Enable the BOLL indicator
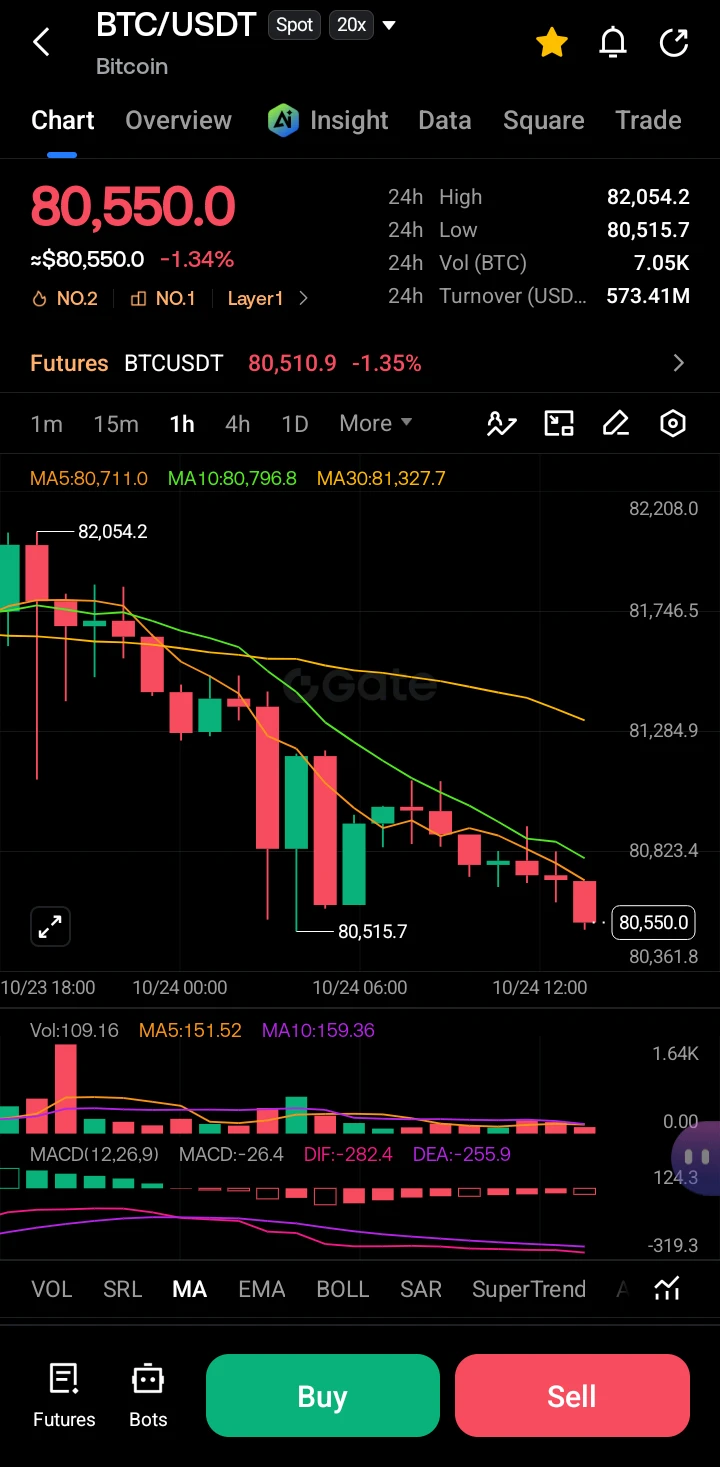 coord(343,1289)
